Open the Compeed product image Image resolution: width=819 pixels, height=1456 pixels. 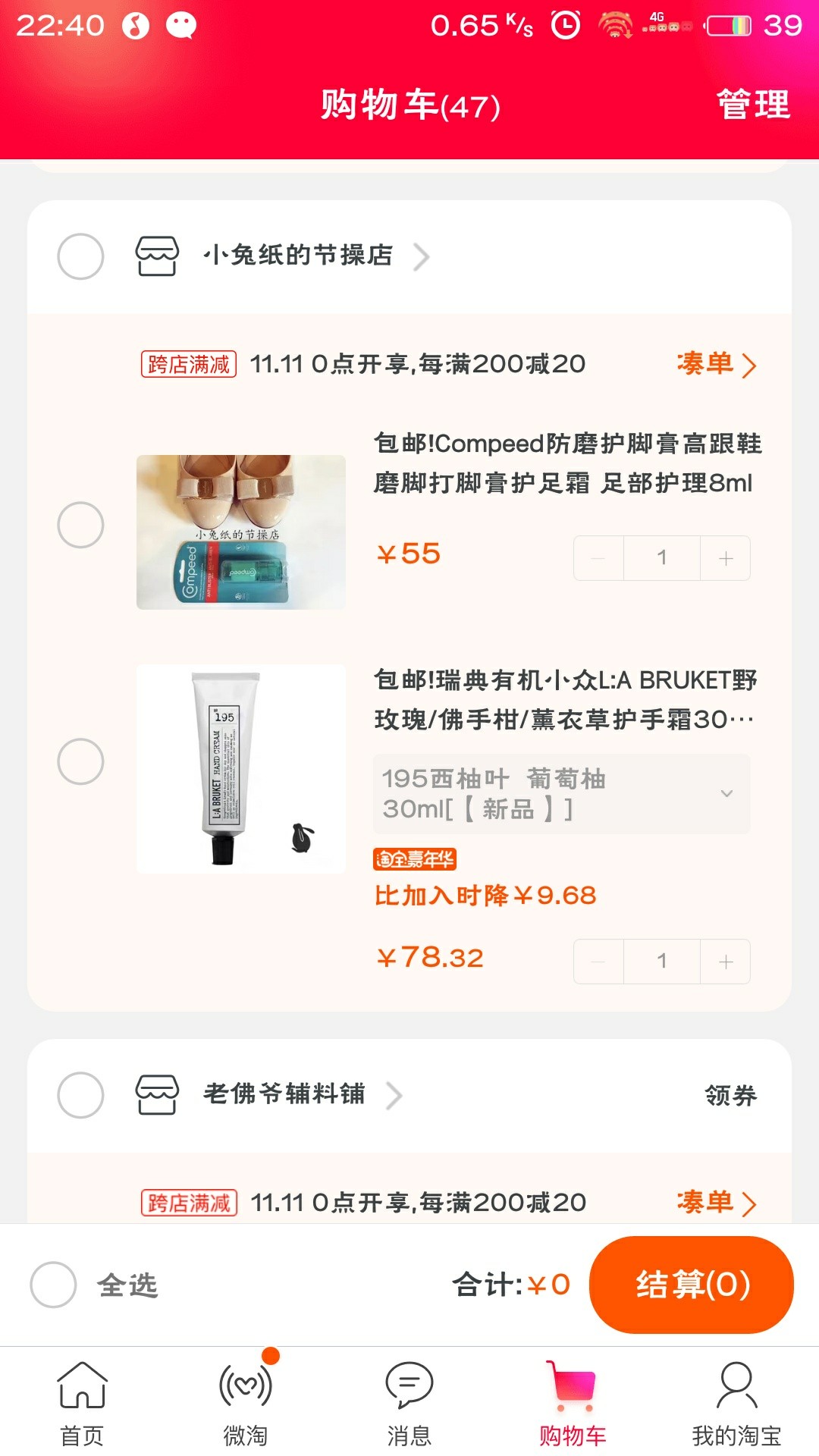(241, 532)
